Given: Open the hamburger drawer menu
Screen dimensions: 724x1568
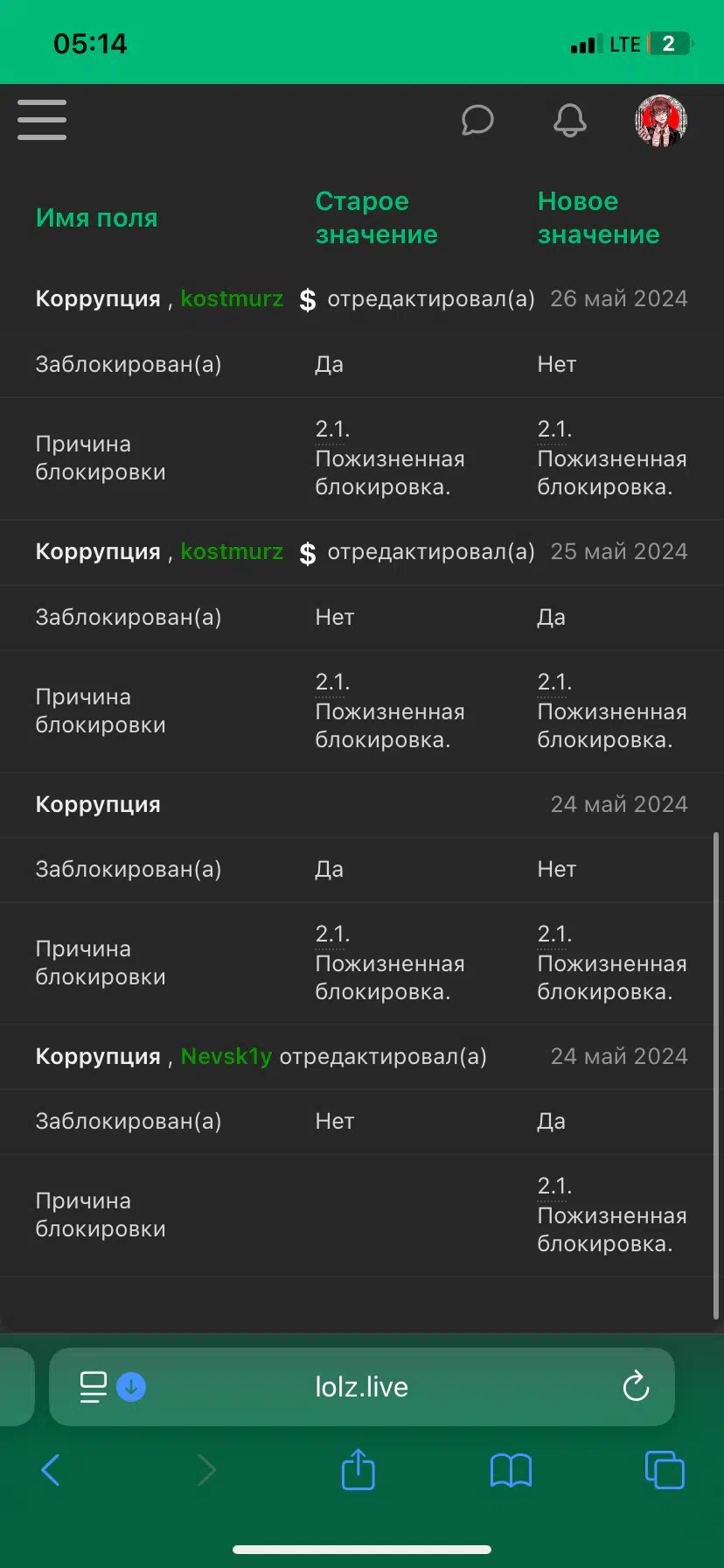Looking at the screenshot, I should tap(42, 120).
